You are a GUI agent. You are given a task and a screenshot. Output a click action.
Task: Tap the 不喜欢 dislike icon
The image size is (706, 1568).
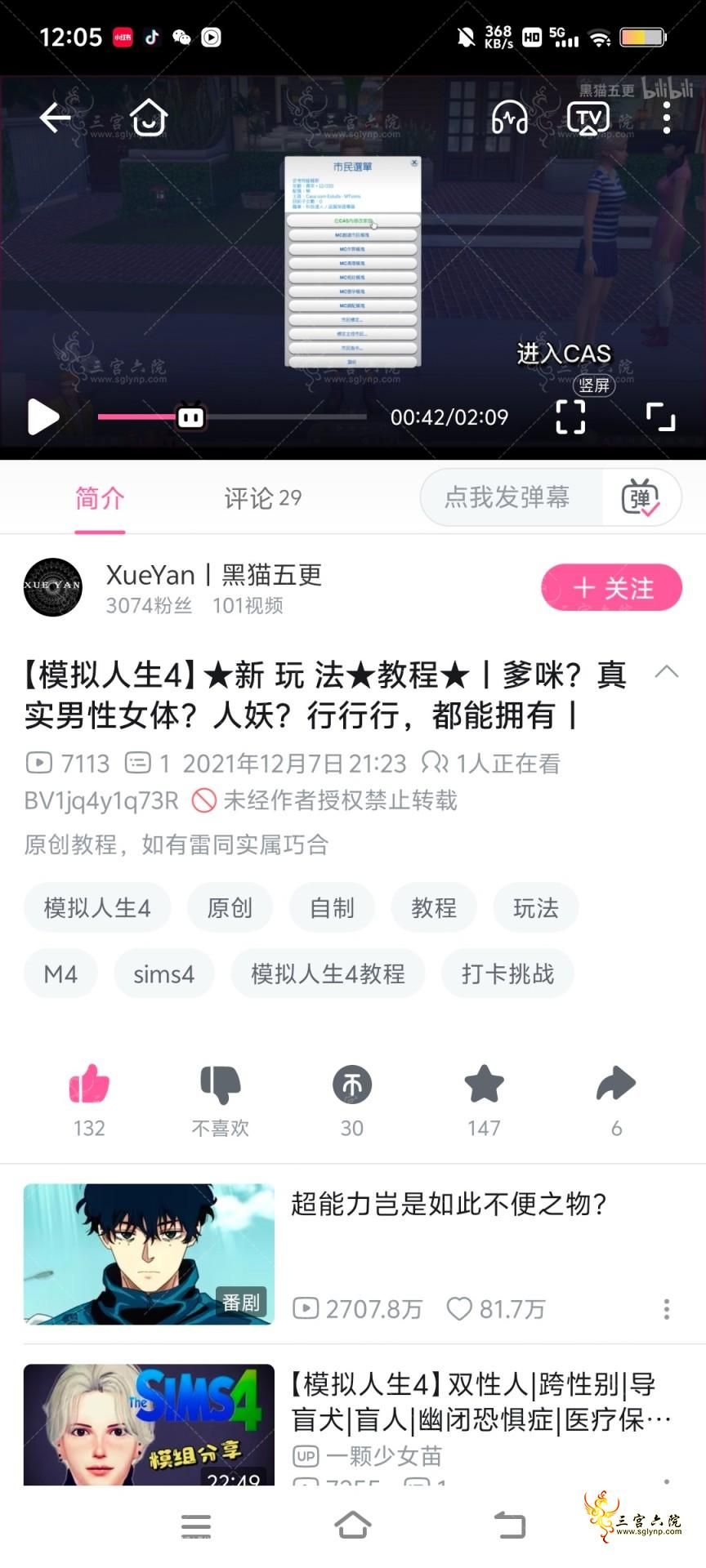(220, 1085)
